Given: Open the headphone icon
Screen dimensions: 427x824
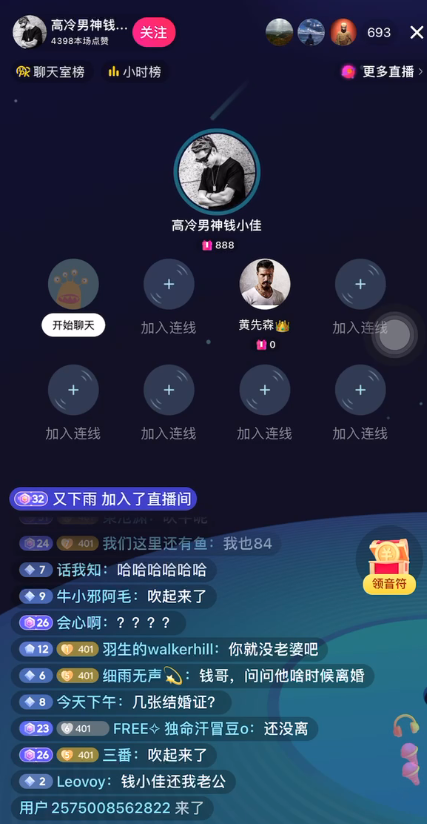Looking at the screenshot, I should point(406,725).
